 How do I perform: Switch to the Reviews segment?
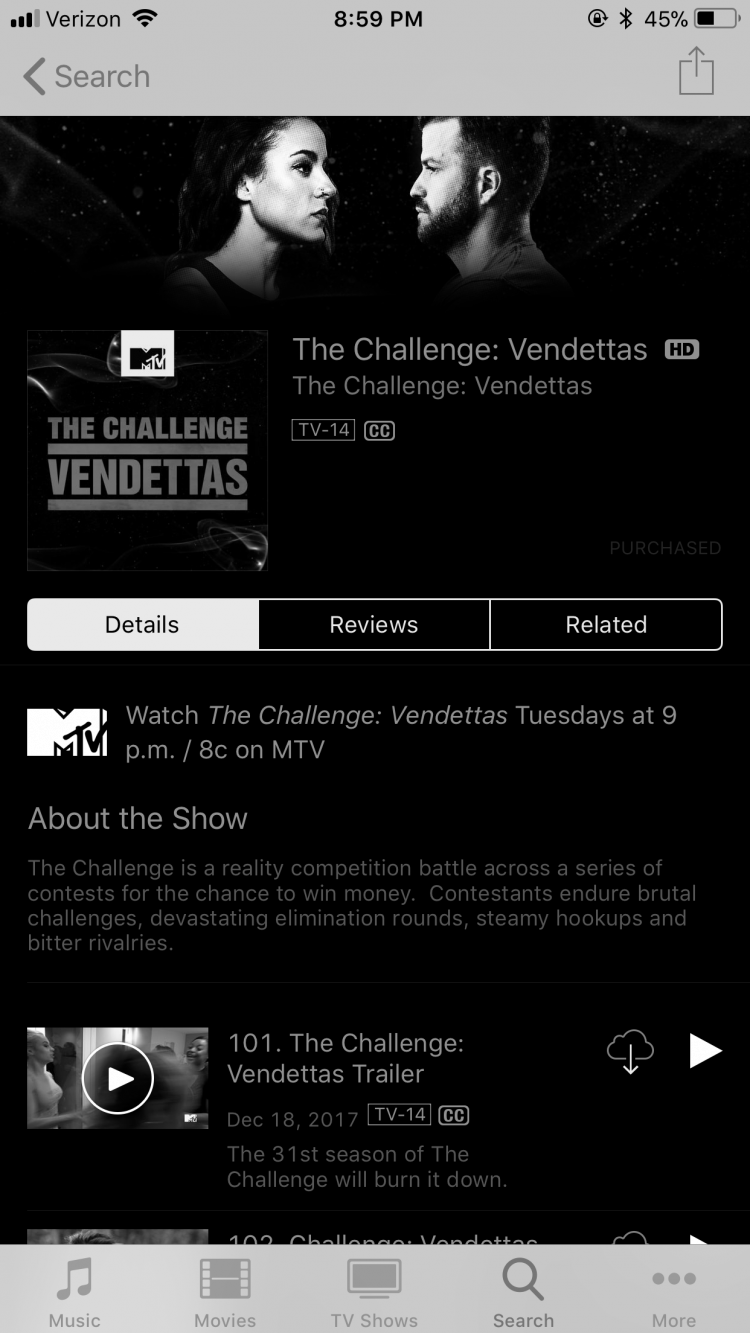coord(374,625)
